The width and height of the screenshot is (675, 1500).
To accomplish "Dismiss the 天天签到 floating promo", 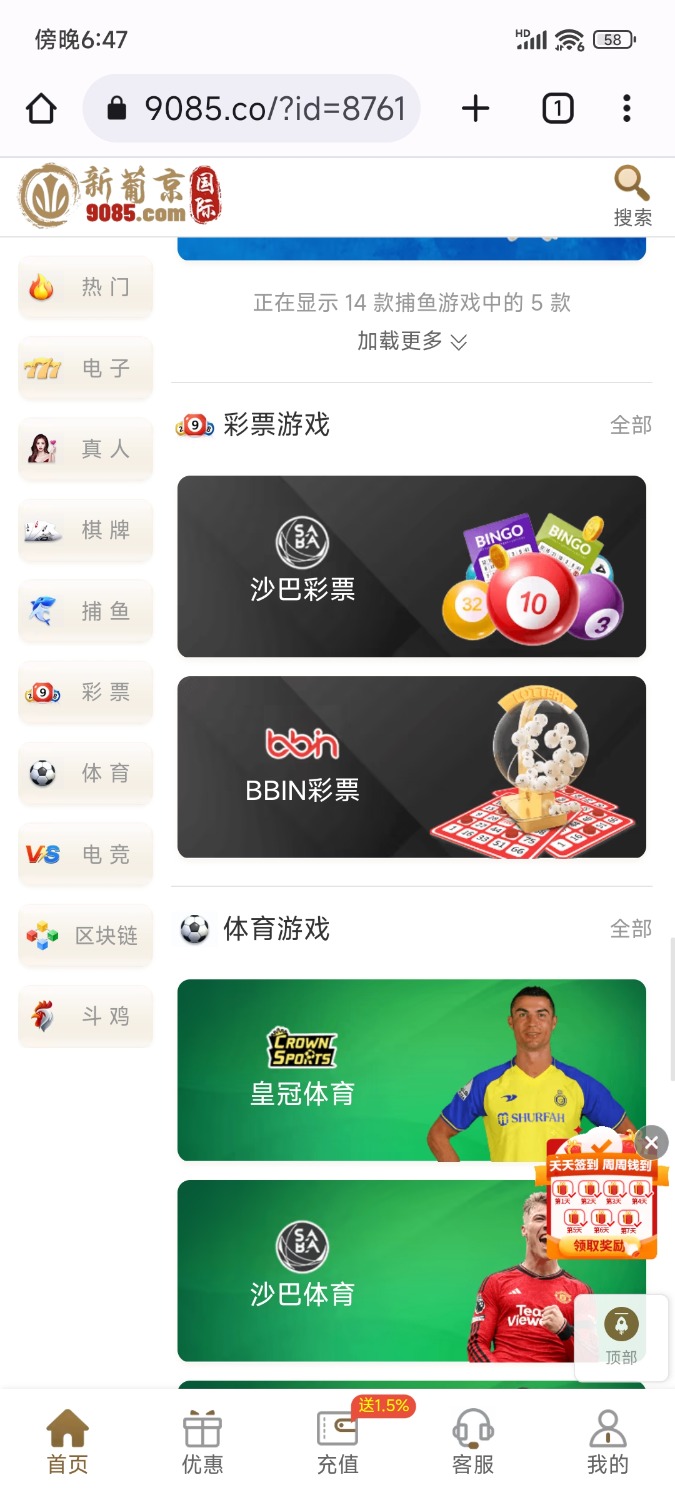I will 652,1142.
